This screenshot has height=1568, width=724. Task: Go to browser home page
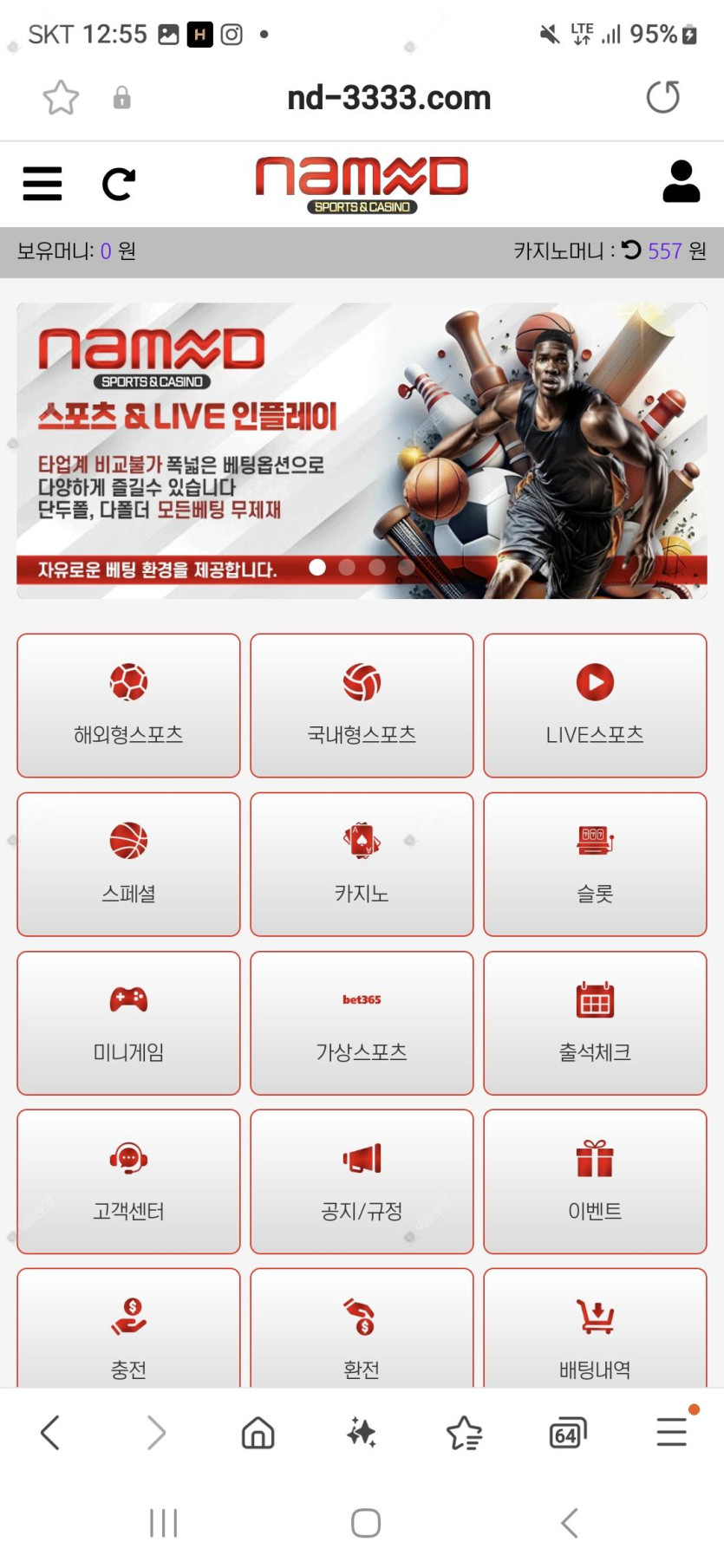[x=258, y=1434]
